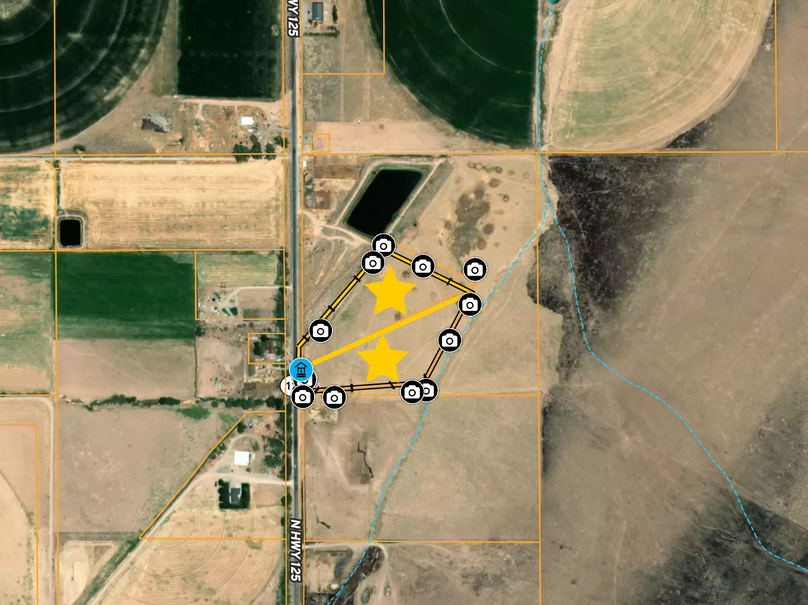The image size is (808, 605).
Task: View the photo marker along the highway boundary
Action: 320,330
